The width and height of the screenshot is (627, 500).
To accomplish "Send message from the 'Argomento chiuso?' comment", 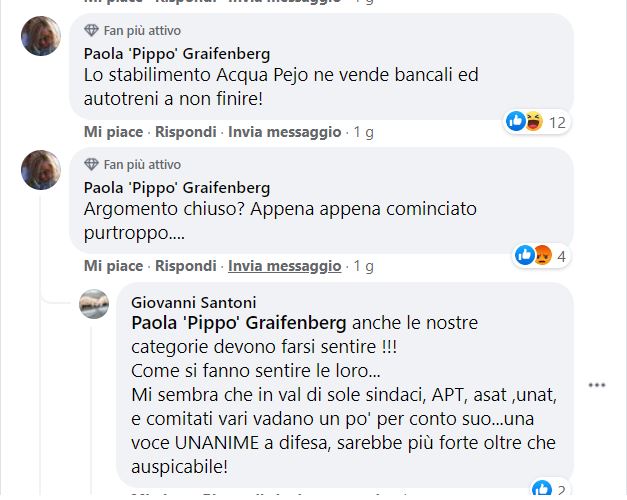I will tap(284, 265).
